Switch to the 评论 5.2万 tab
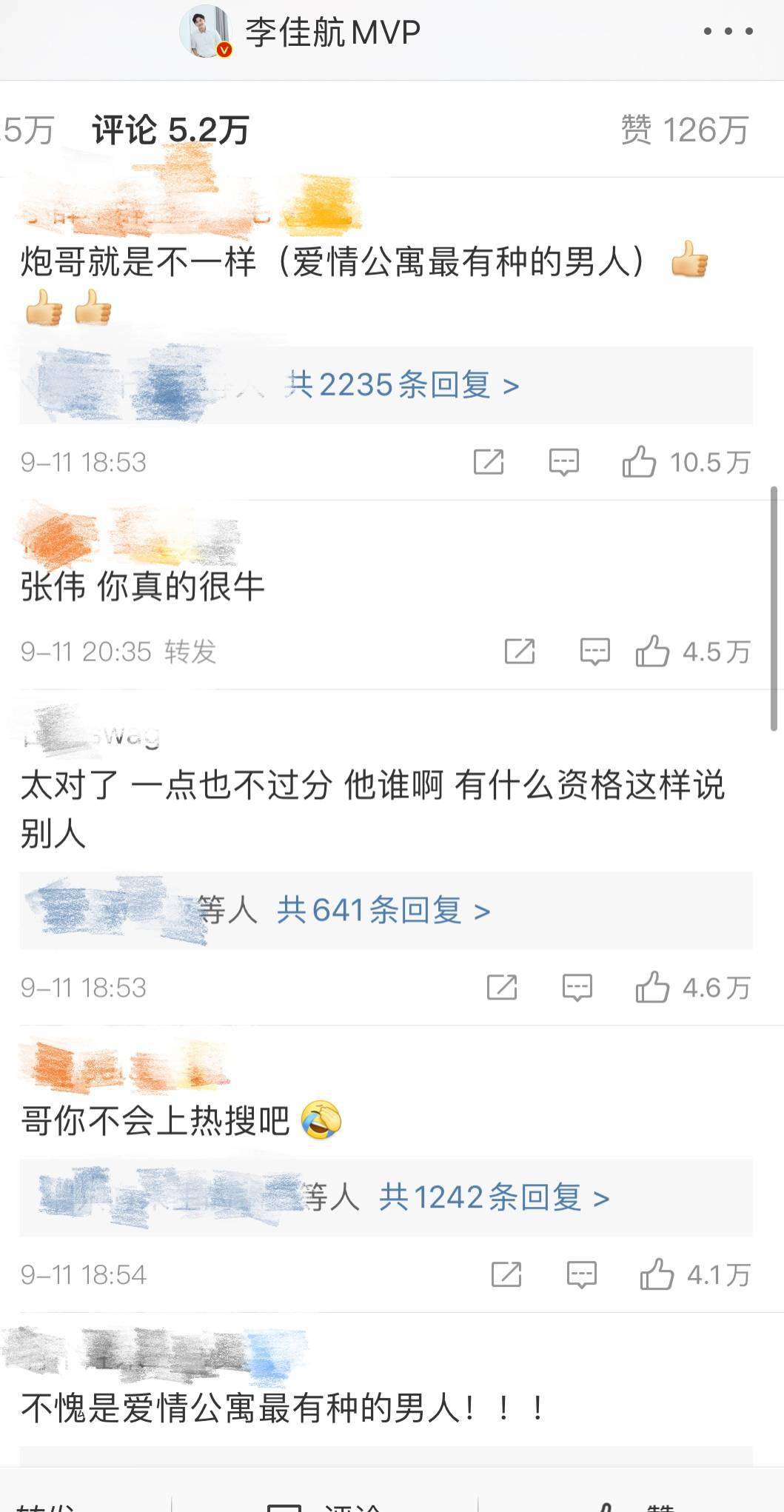 tap(170, 130)
